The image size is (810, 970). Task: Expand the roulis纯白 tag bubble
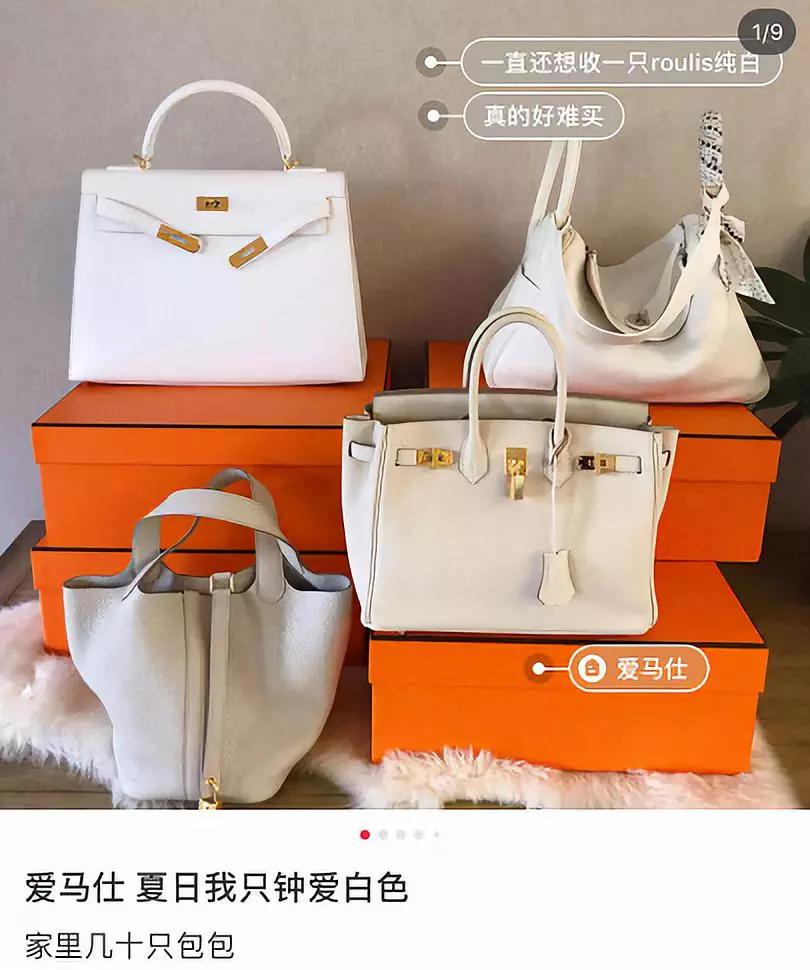coord(620,62)
